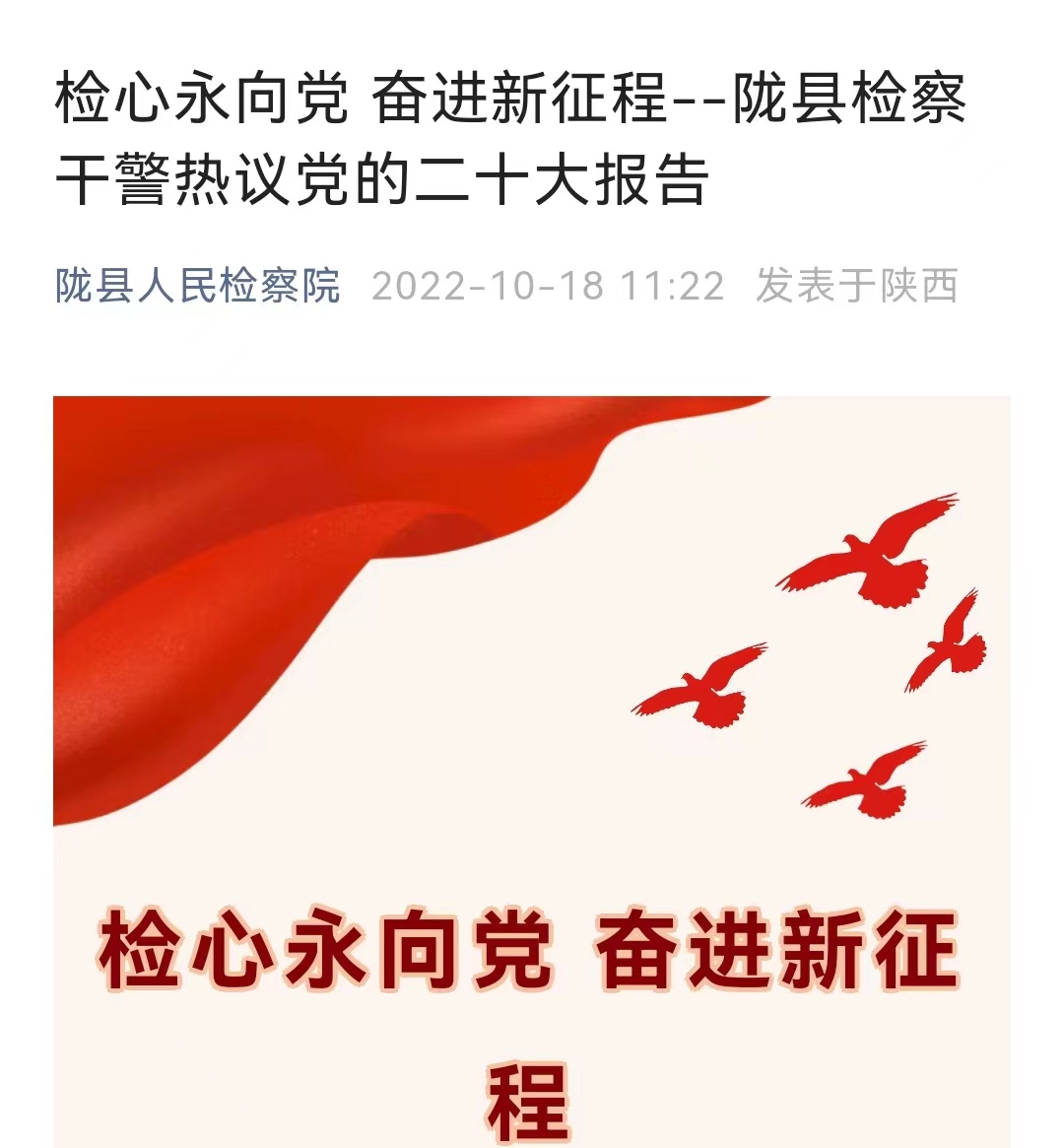Open the 陇县人民检察院 account page
Image resolution: width=1064 pixels, height=1148 pixels.
point(198,286)
